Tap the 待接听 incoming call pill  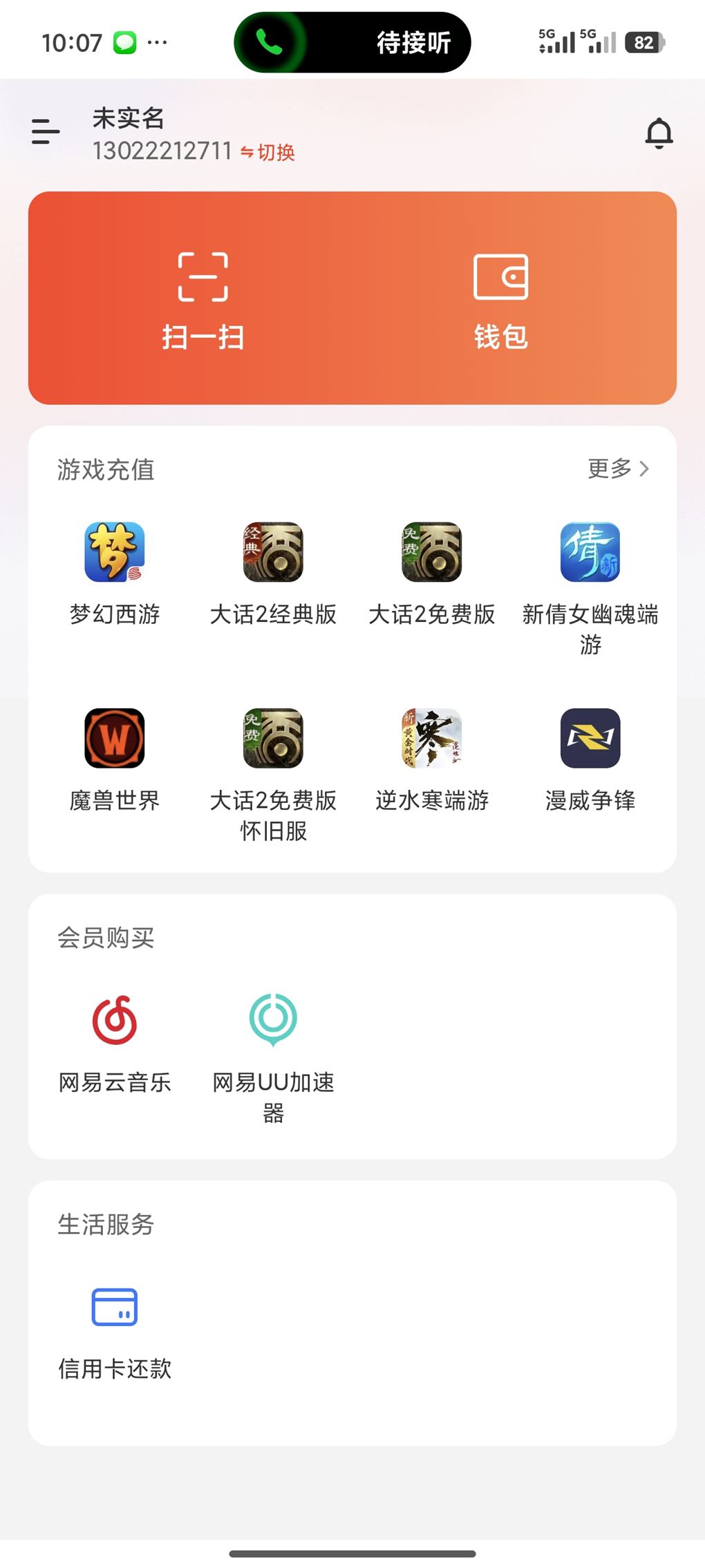pyautogui.click(x=352, y=43)
